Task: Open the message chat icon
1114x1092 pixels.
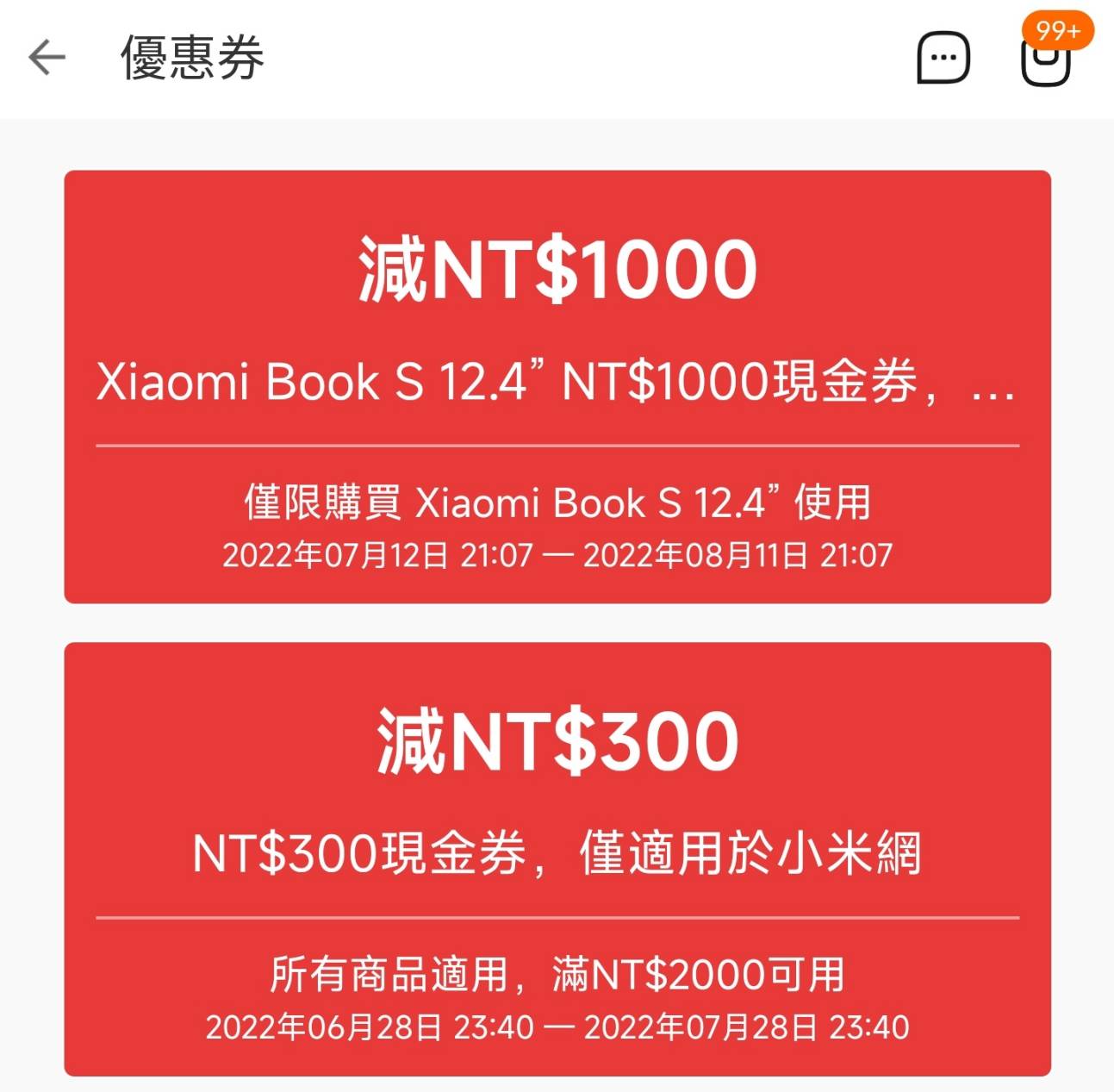Action: click(943, 59)
